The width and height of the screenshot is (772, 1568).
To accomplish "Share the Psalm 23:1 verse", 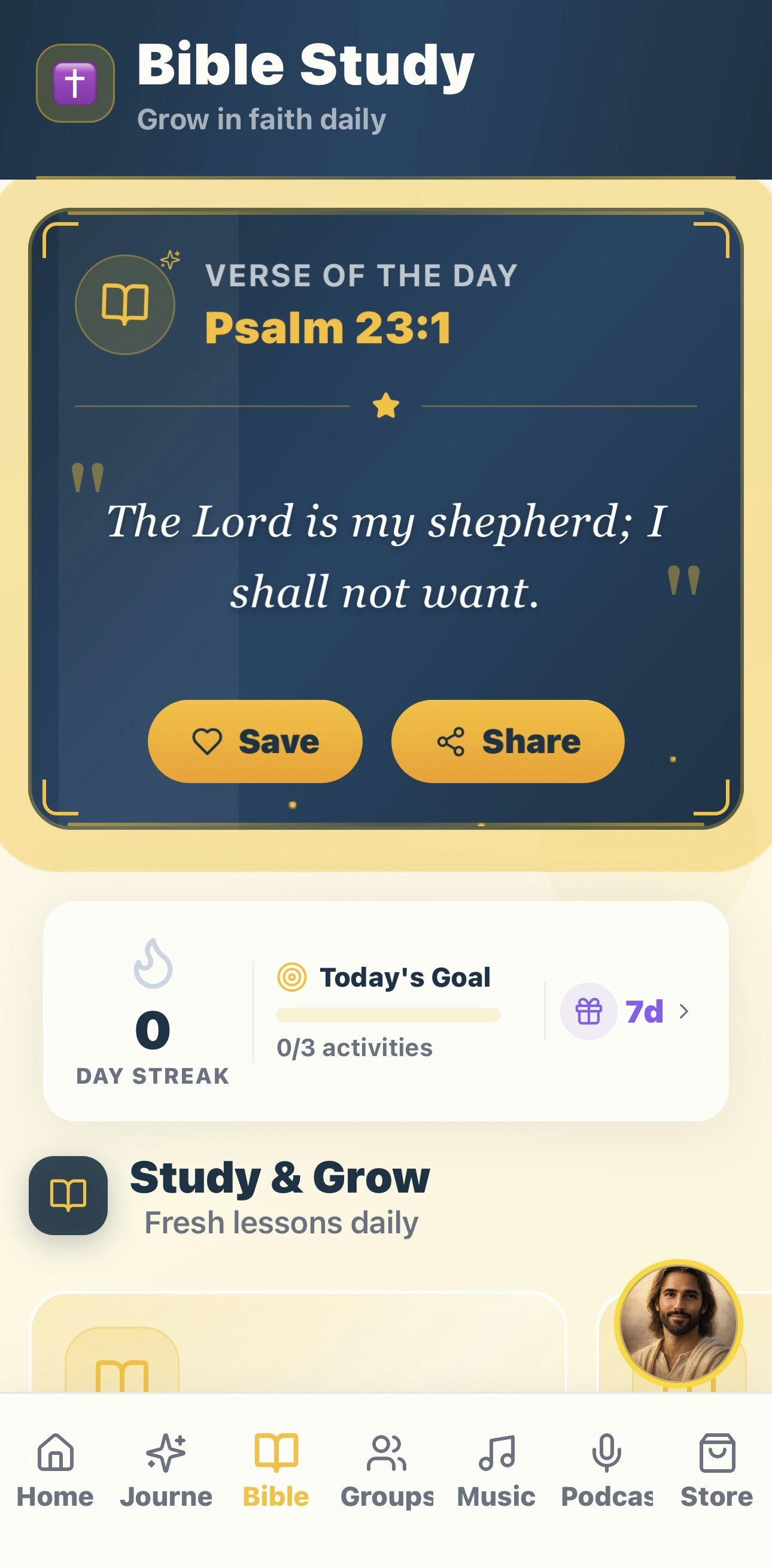I will pos(509,740).
